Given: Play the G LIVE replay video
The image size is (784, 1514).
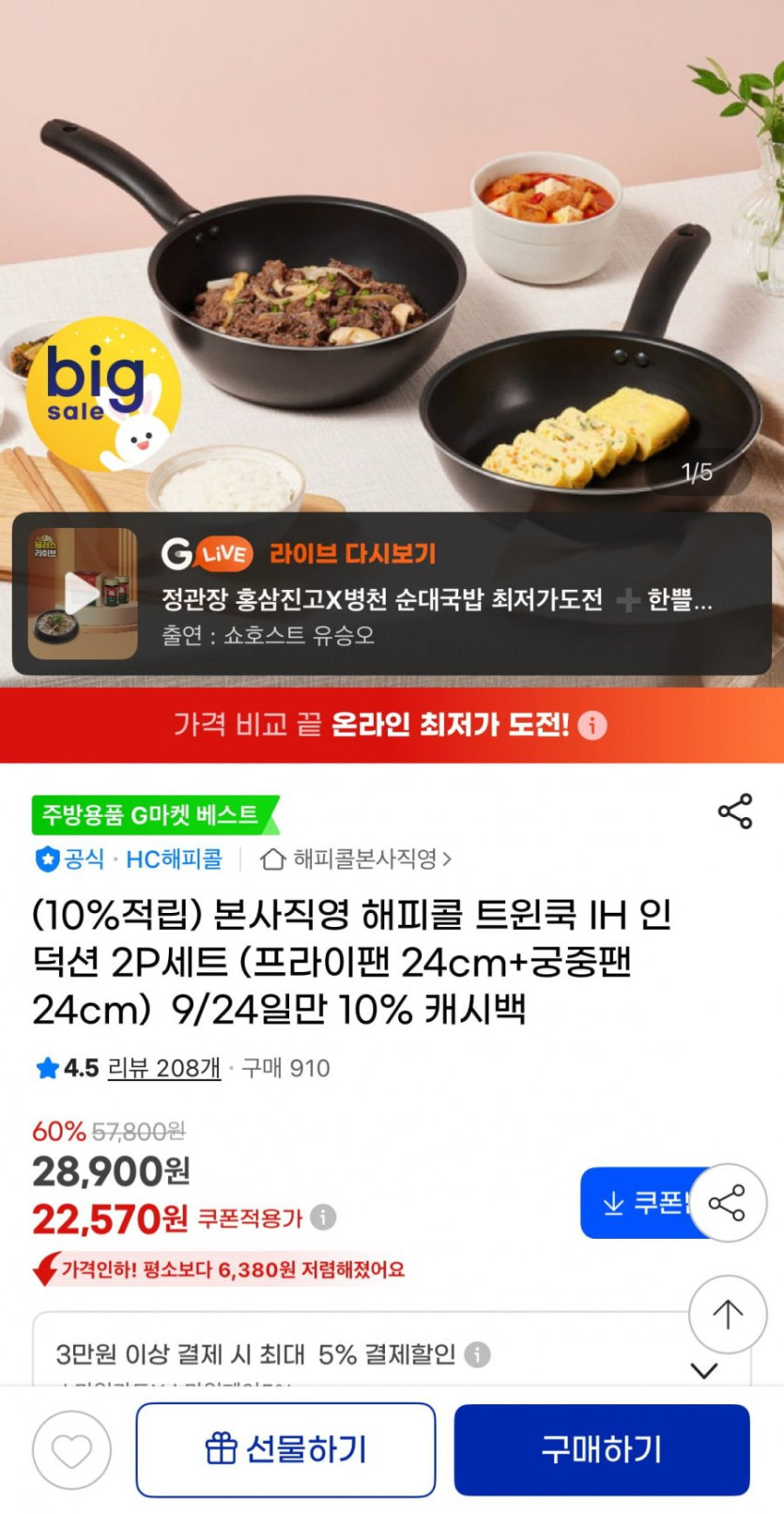Looking at the screenshot, I should pyautogui.click(x=83, y=594).
